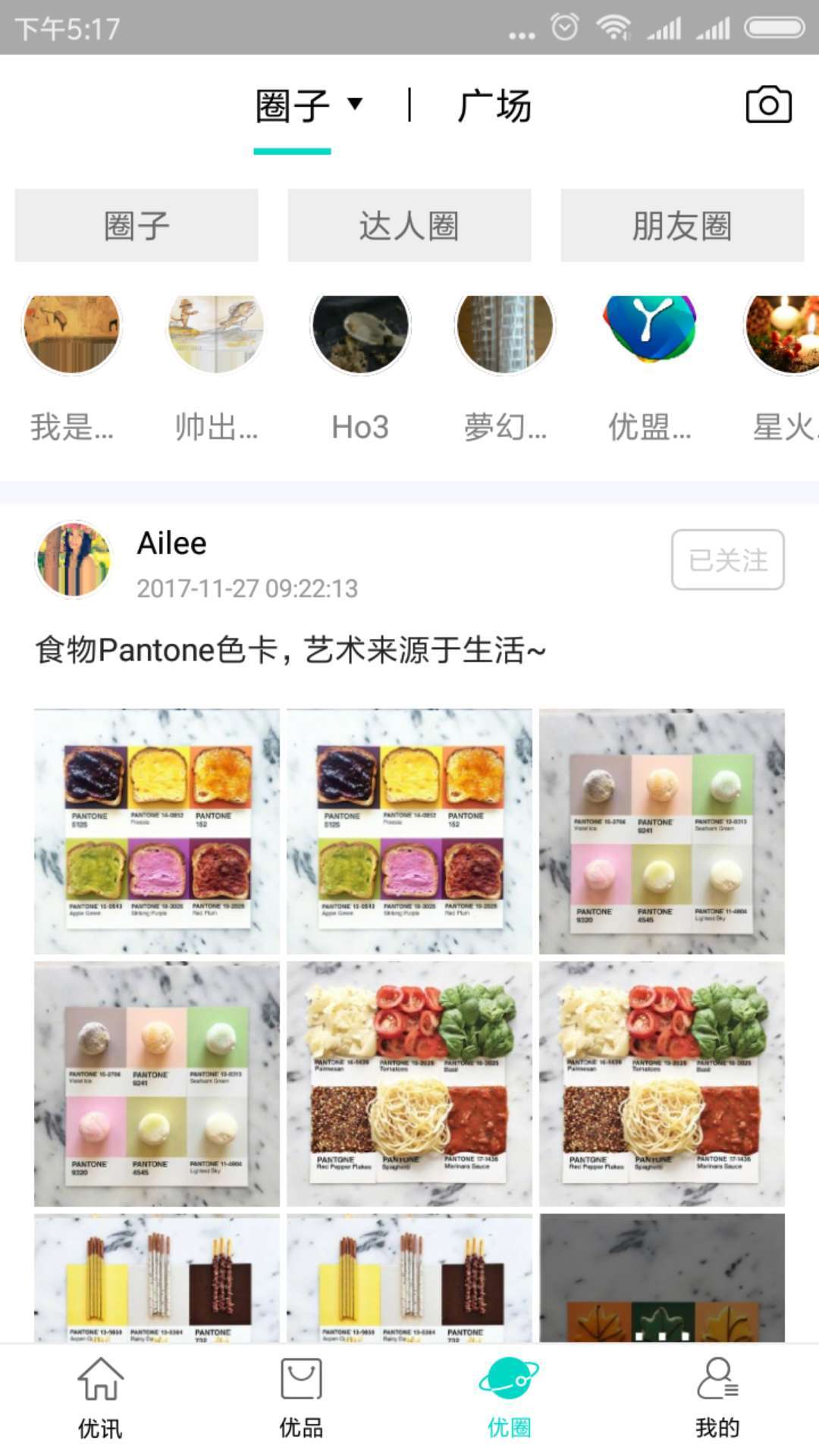Select the 达人圈 filter tab
Screen dimensions: 819x1456
[409, 224]
